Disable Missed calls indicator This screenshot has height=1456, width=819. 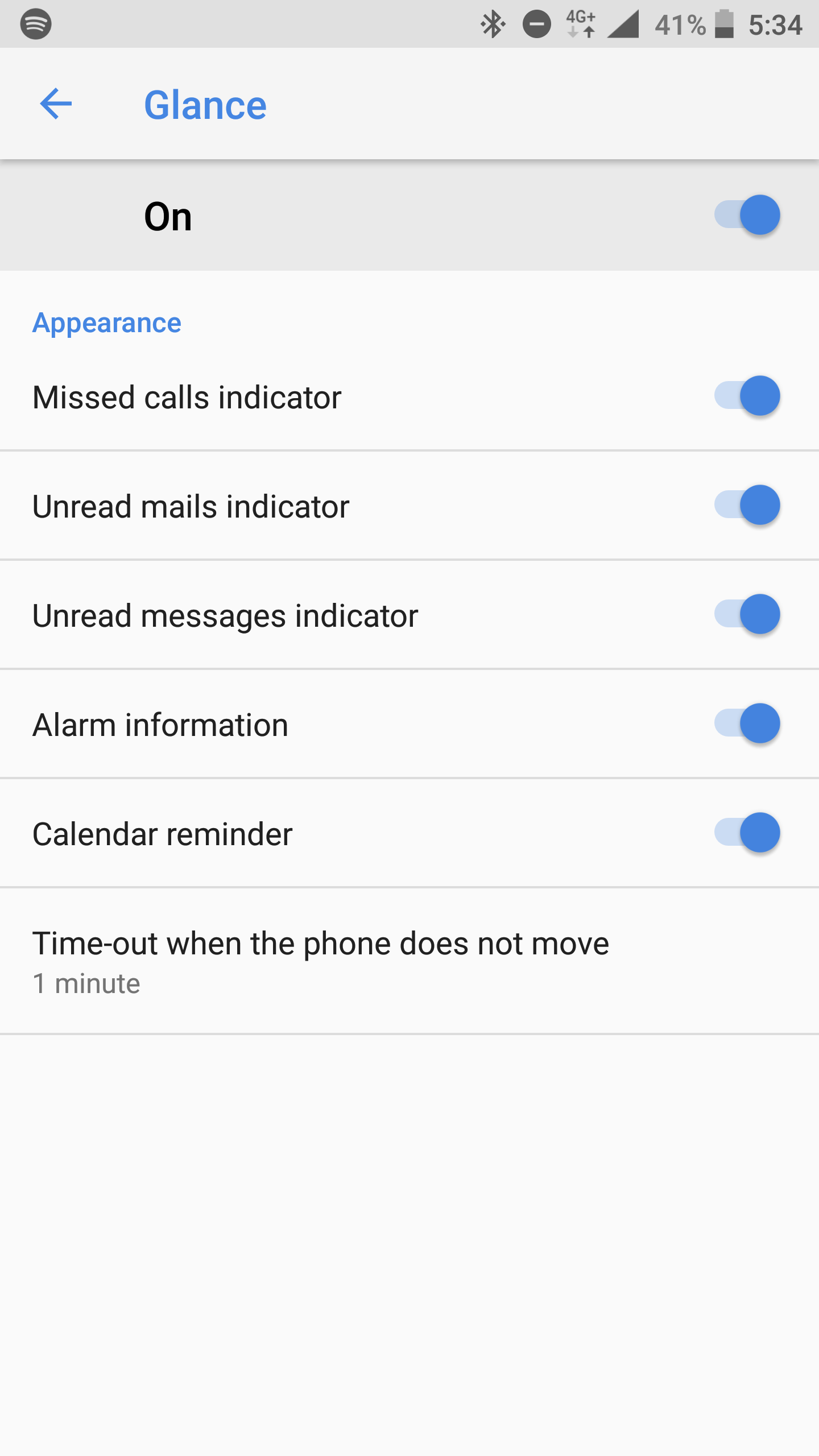(x=747, y=396)
